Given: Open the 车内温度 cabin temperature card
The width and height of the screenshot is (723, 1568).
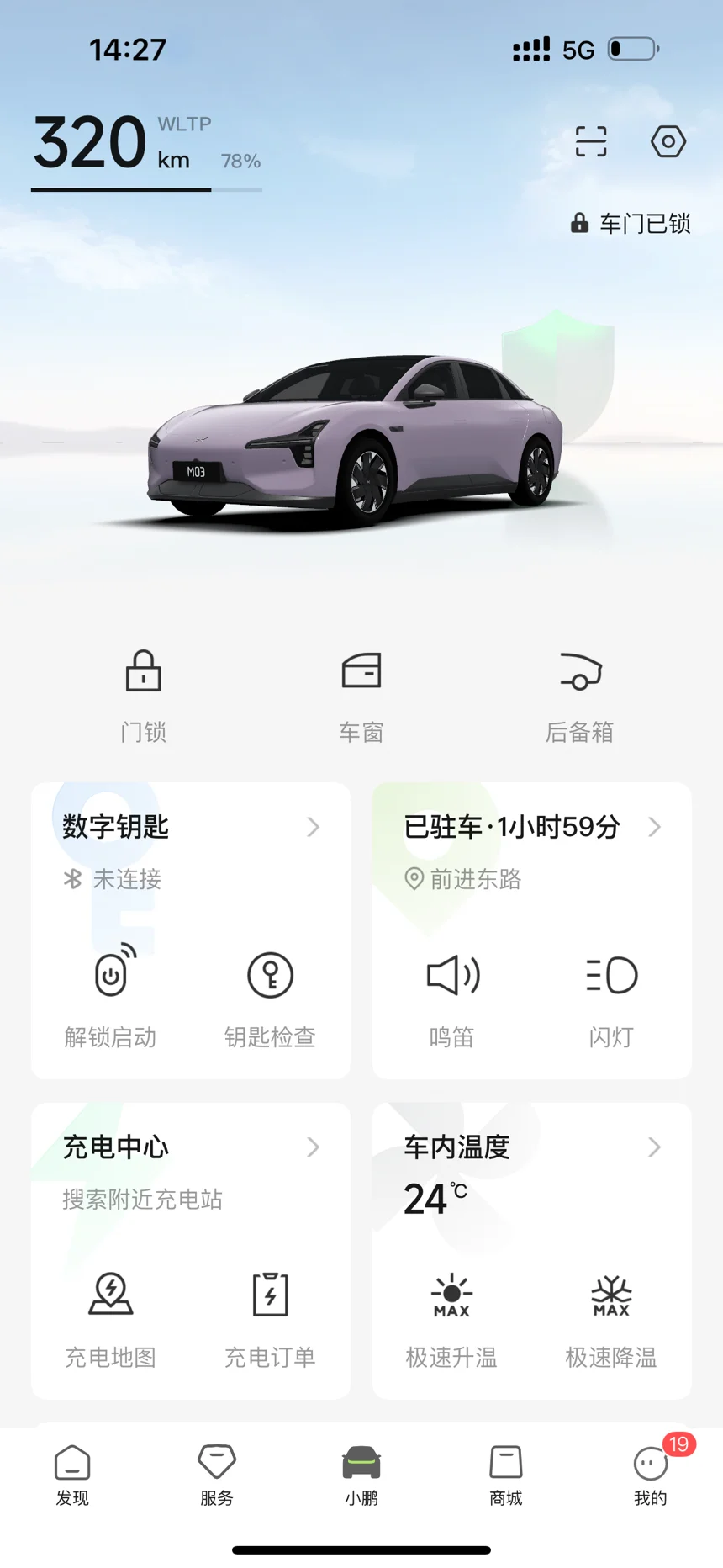Looking at the screenshot, I should (x=531, y=1148).
